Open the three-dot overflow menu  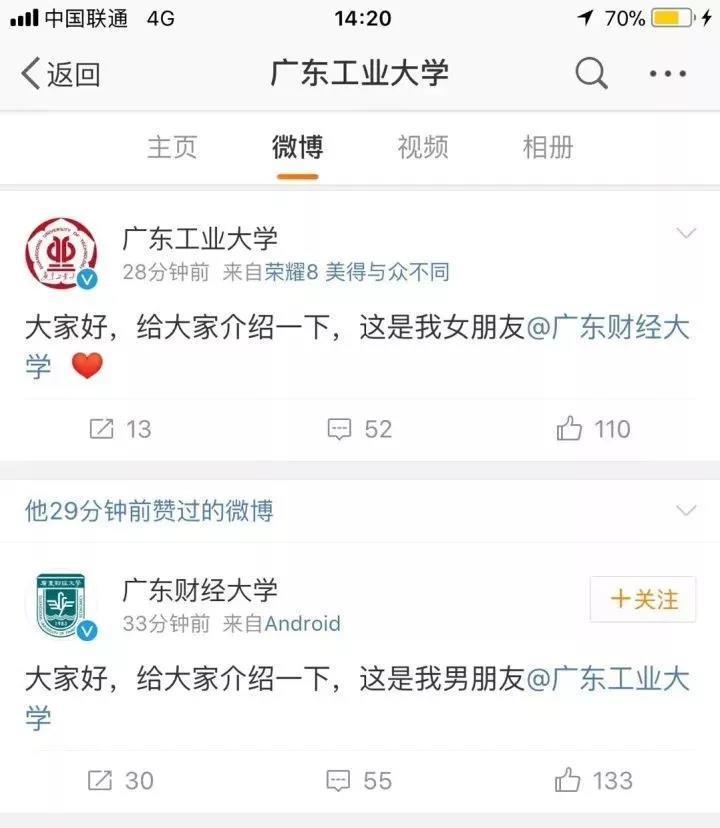point(667,74)
